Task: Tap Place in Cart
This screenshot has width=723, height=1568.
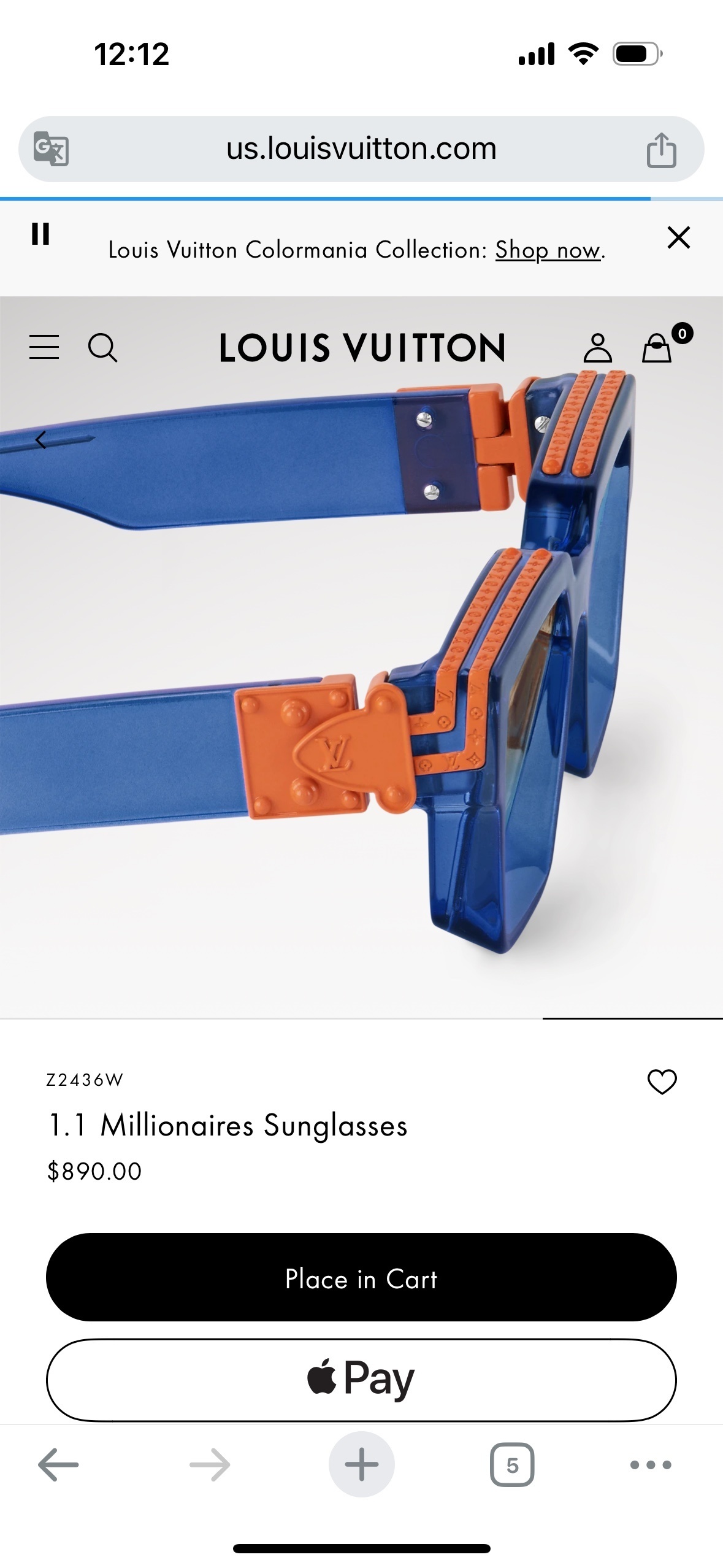Action: (361, 1277)
